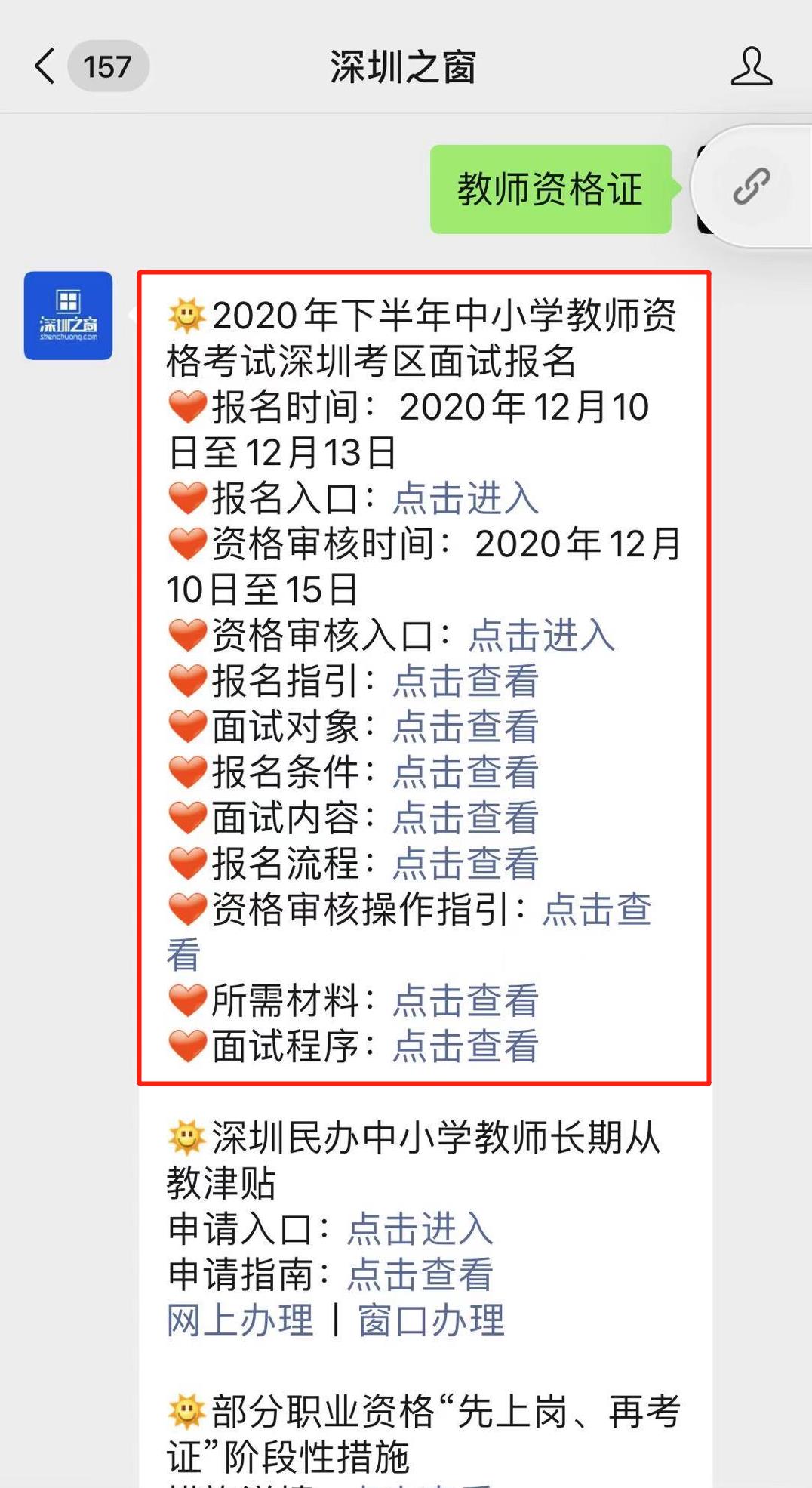Open 资格审核操作指引 点击查看 link
Screen dimensions: 812x1488
(596, 911)
